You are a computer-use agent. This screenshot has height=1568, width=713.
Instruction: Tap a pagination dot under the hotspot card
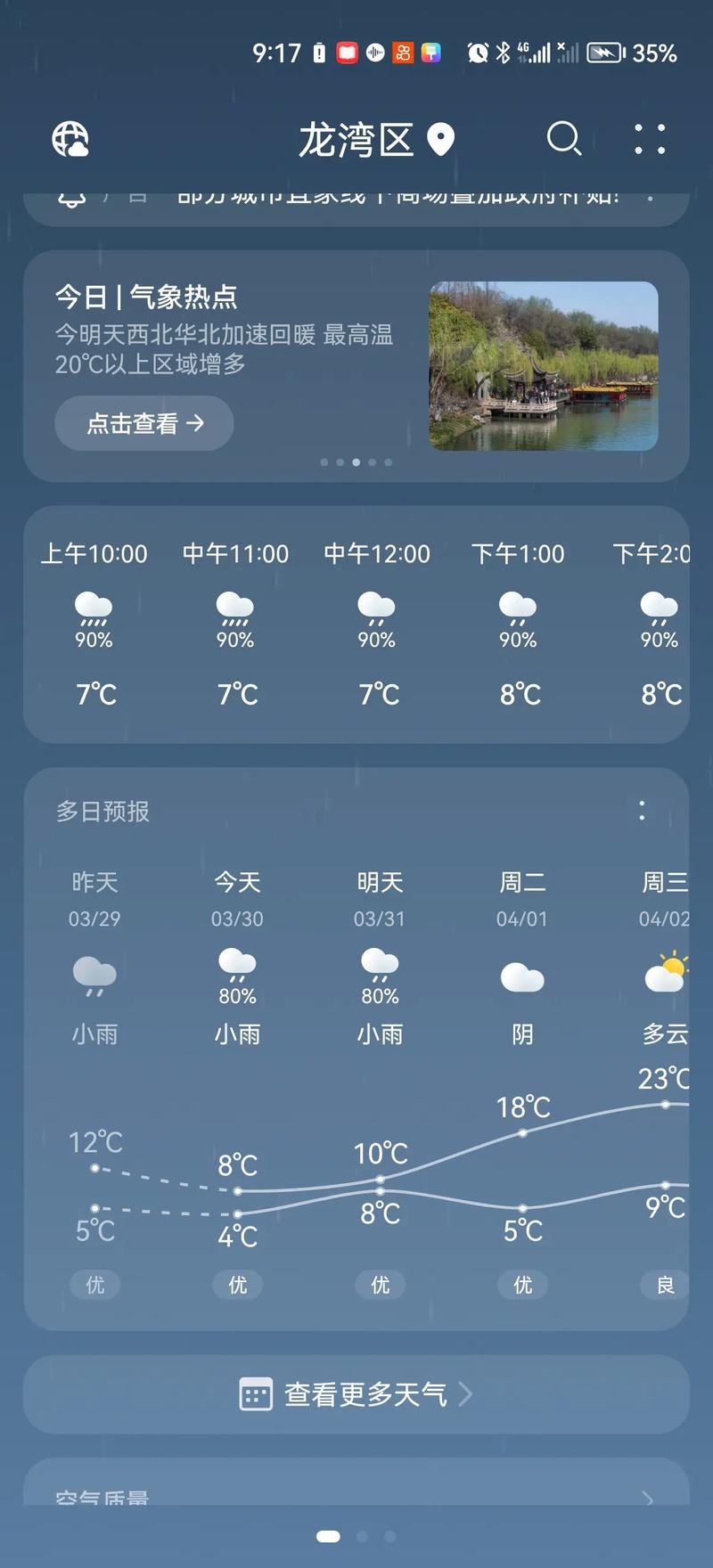(x=356, y=461)
